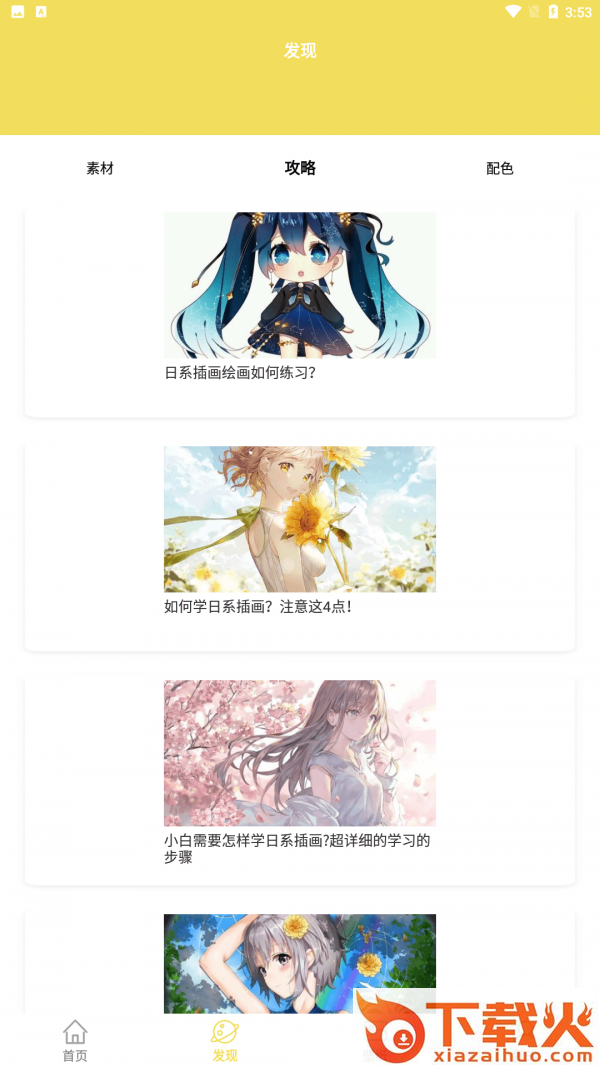The image size is (600, 1067).
Task: Open the sunflower girl article card
Action: click(300, 962)
